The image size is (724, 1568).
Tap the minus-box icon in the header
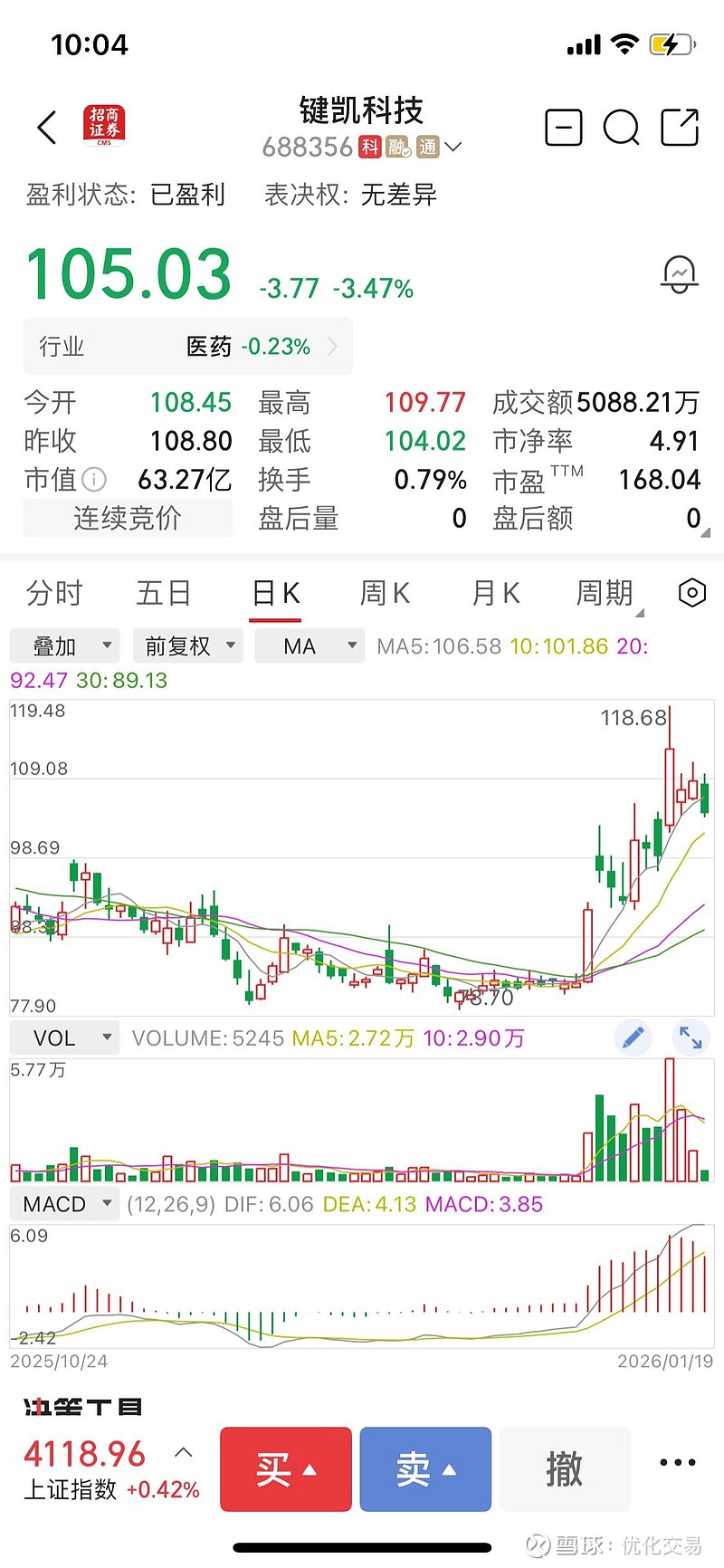[563, 128]
